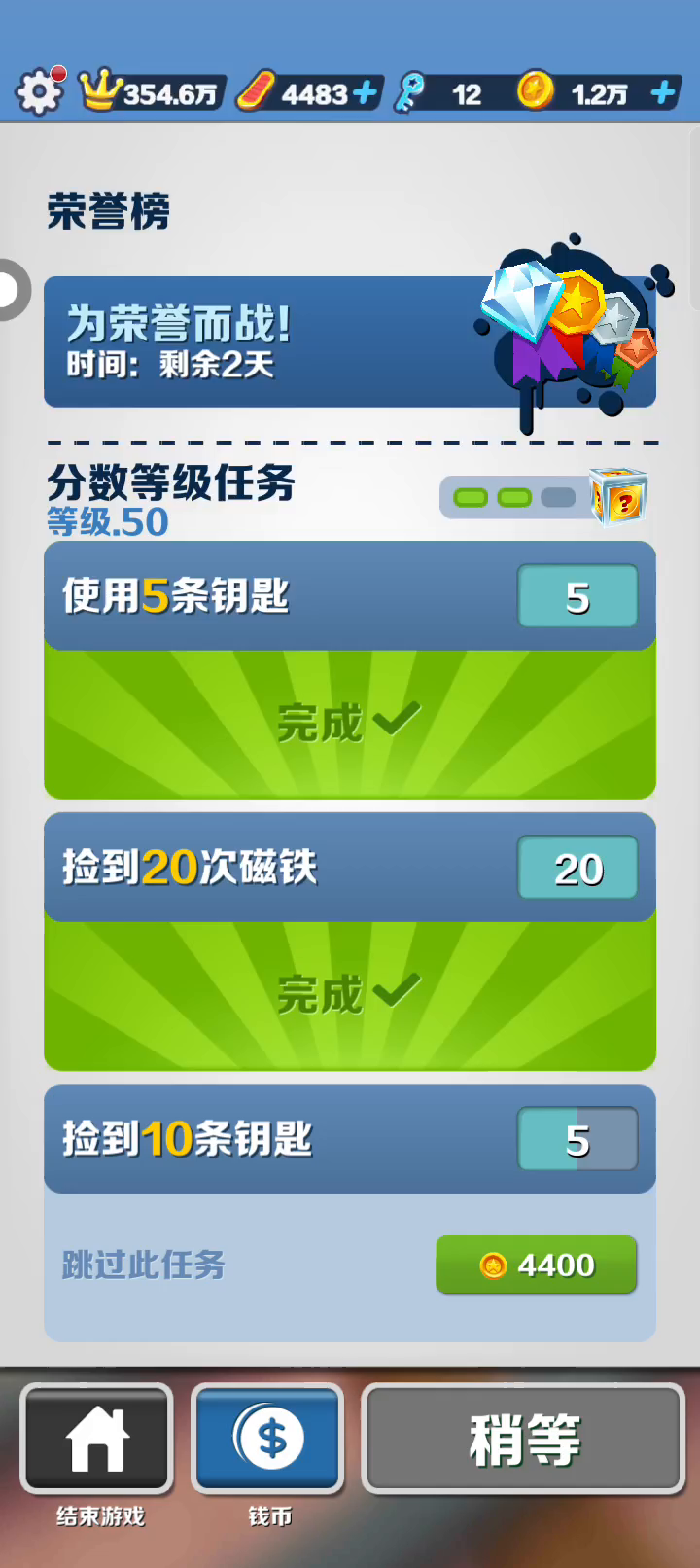Open the mystery box reward icon
700x1568 pixels.
click(620, 497)
